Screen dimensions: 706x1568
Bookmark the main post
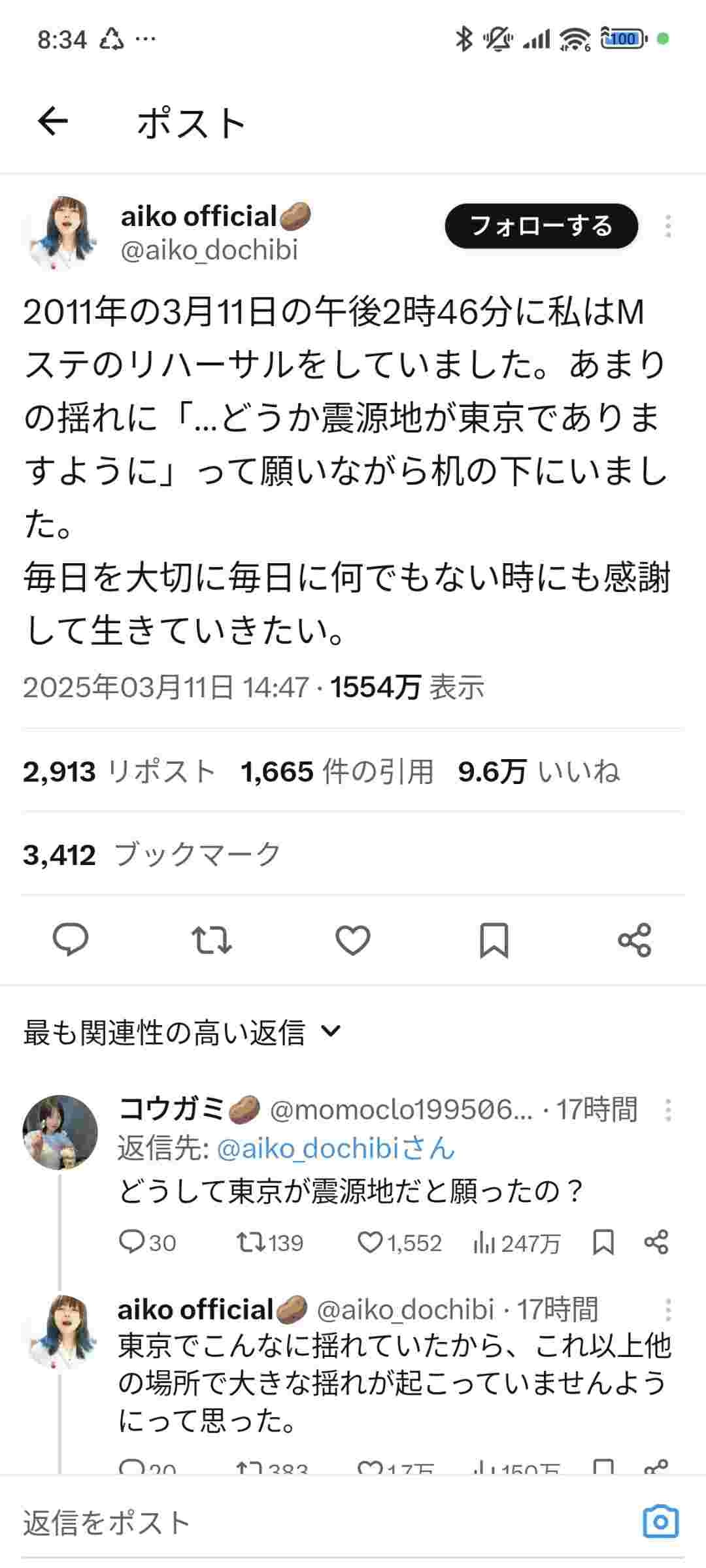click(x=494, y=940)
